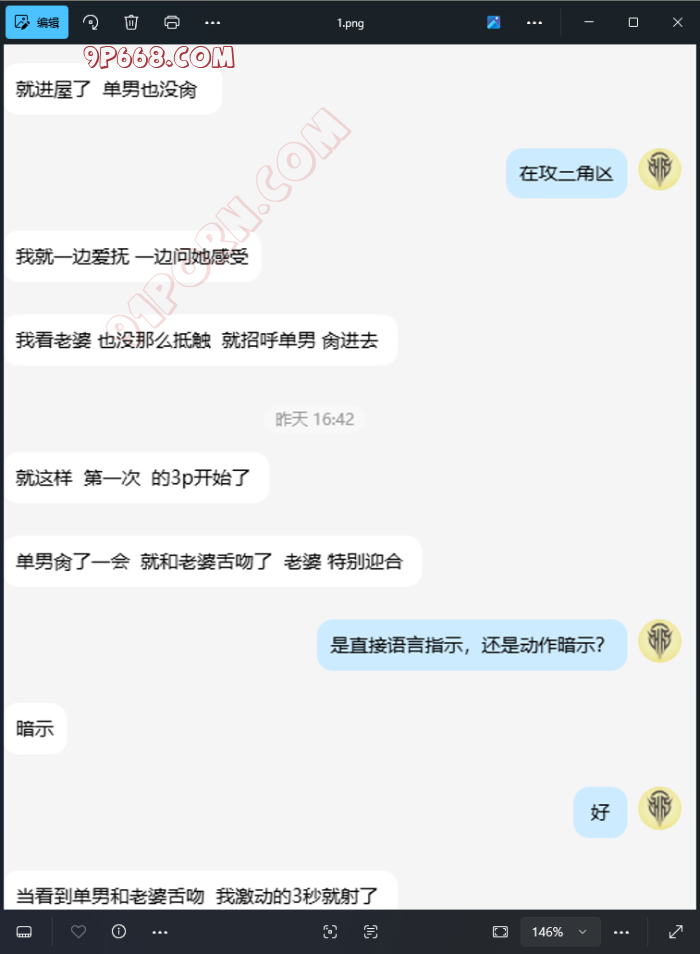Start visual search scan on the image
This screenshot has width=700, height=954.
pyautogui.click(x=330, y=931)
